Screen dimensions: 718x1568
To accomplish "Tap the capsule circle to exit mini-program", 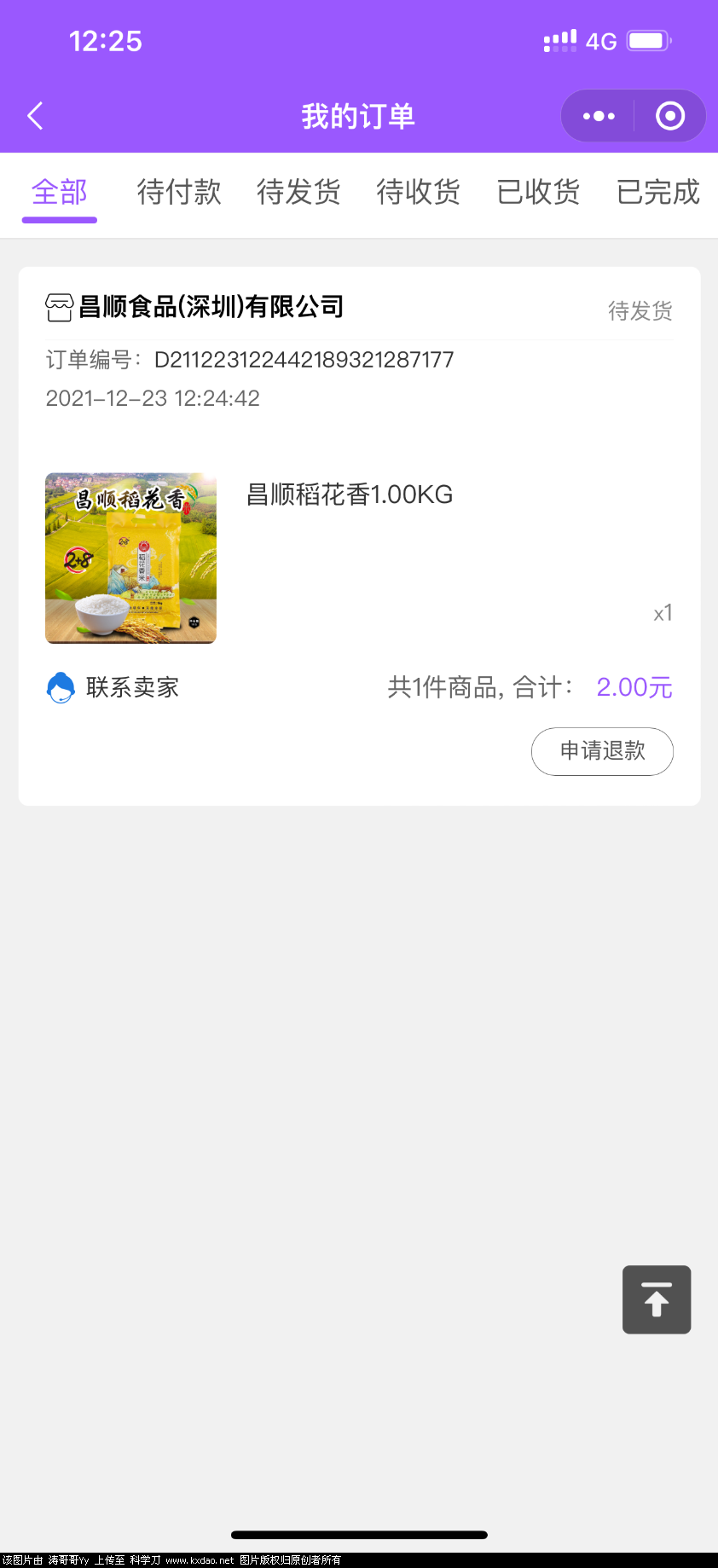I will [x=669, y=115].
